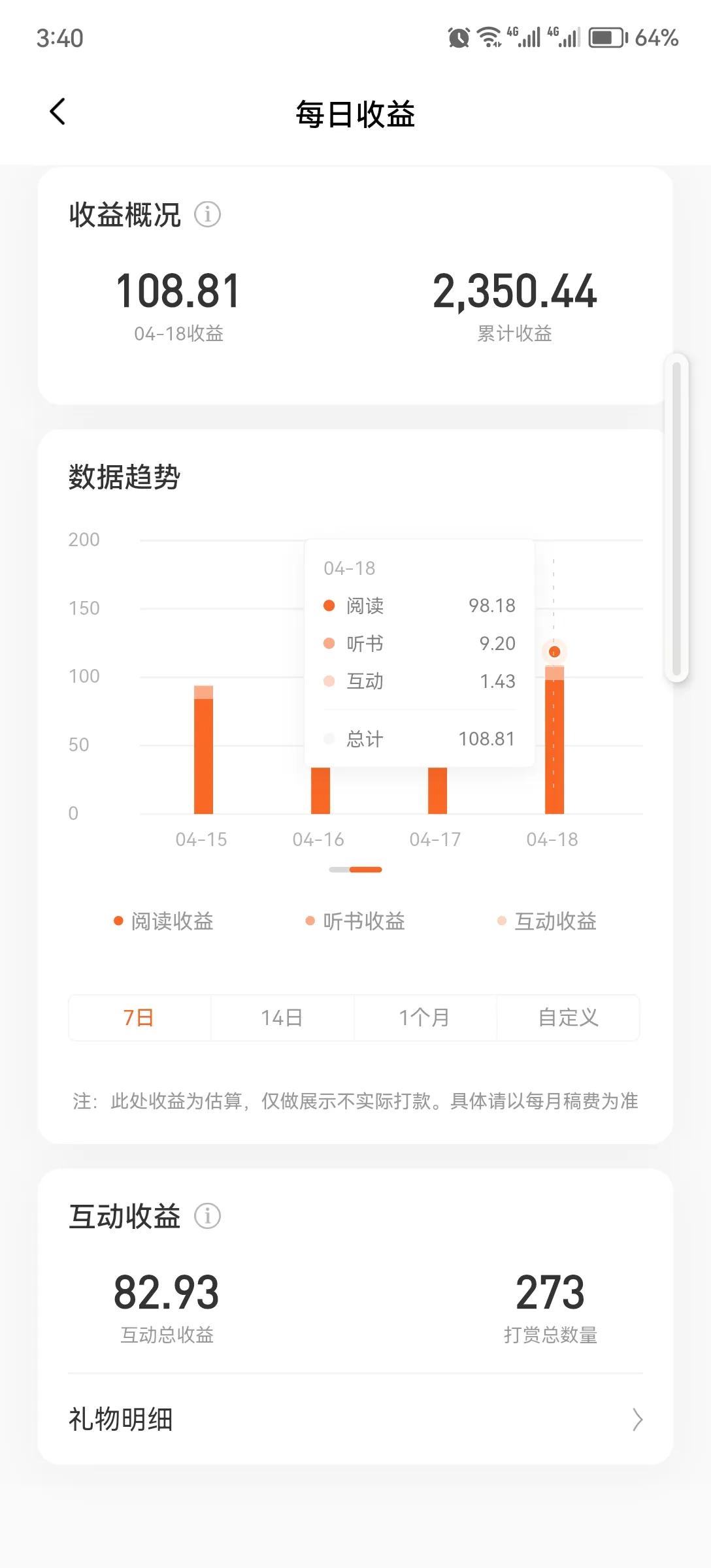
Task: Select the 7日 date range option
Action: coord(139,1017)
